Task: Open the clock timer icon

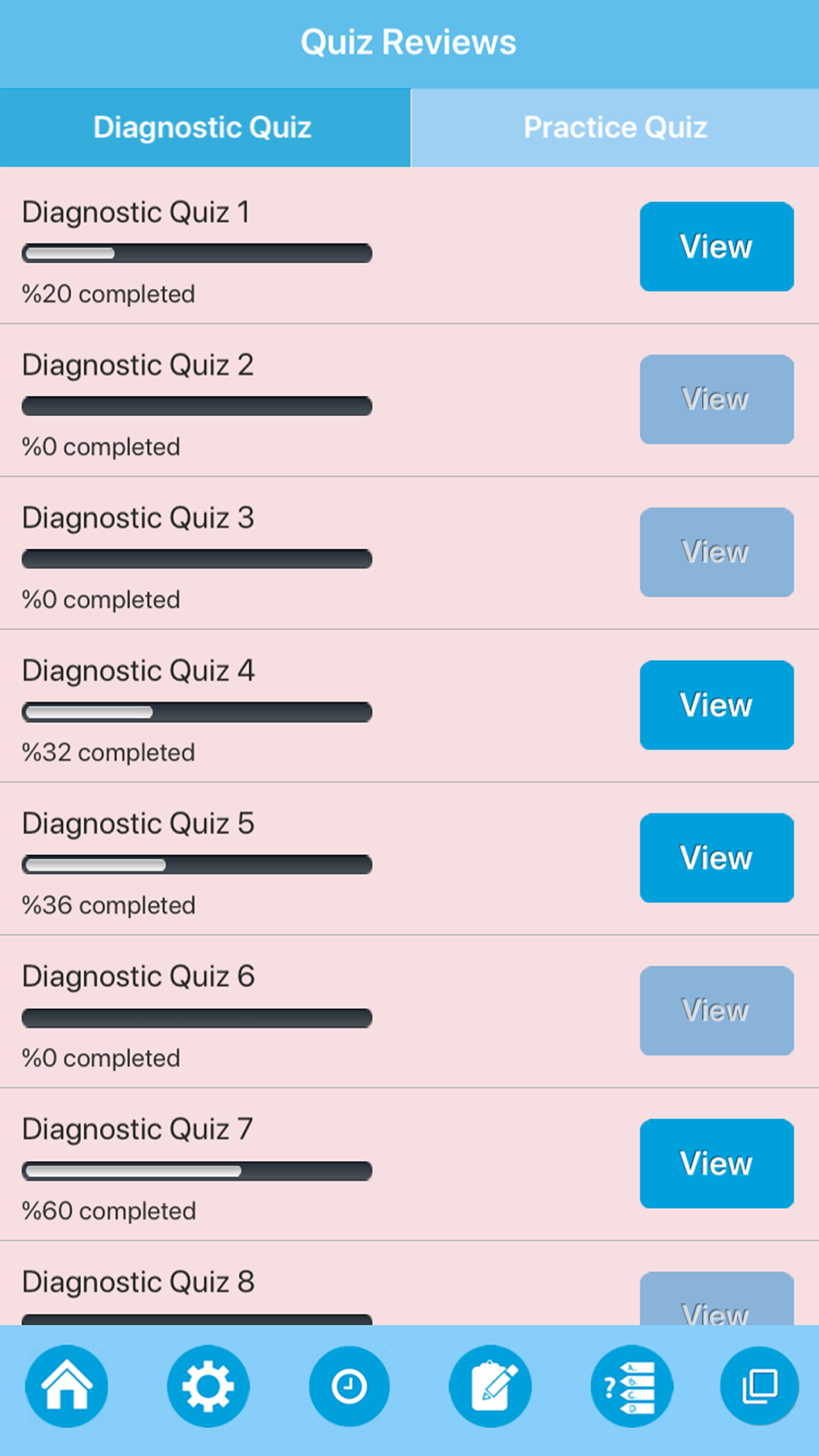Action: coord(350,1386)
